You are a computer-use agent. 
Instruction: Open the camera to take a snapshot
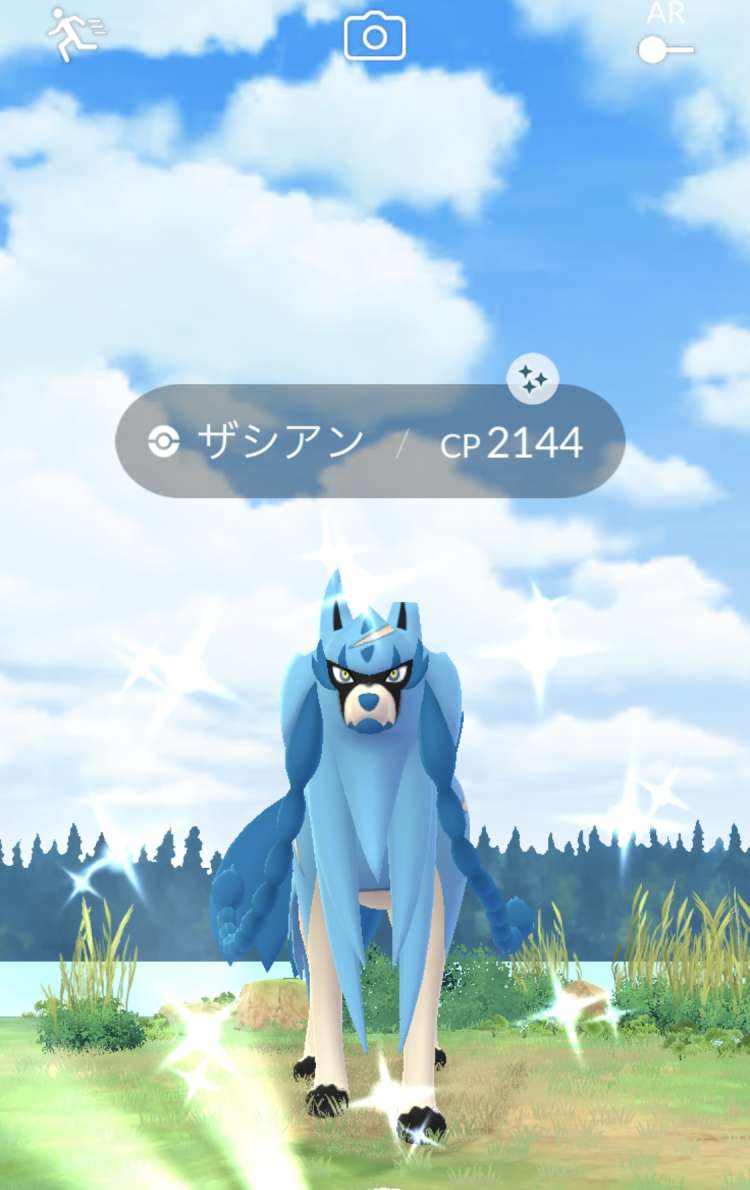(374, 37)
